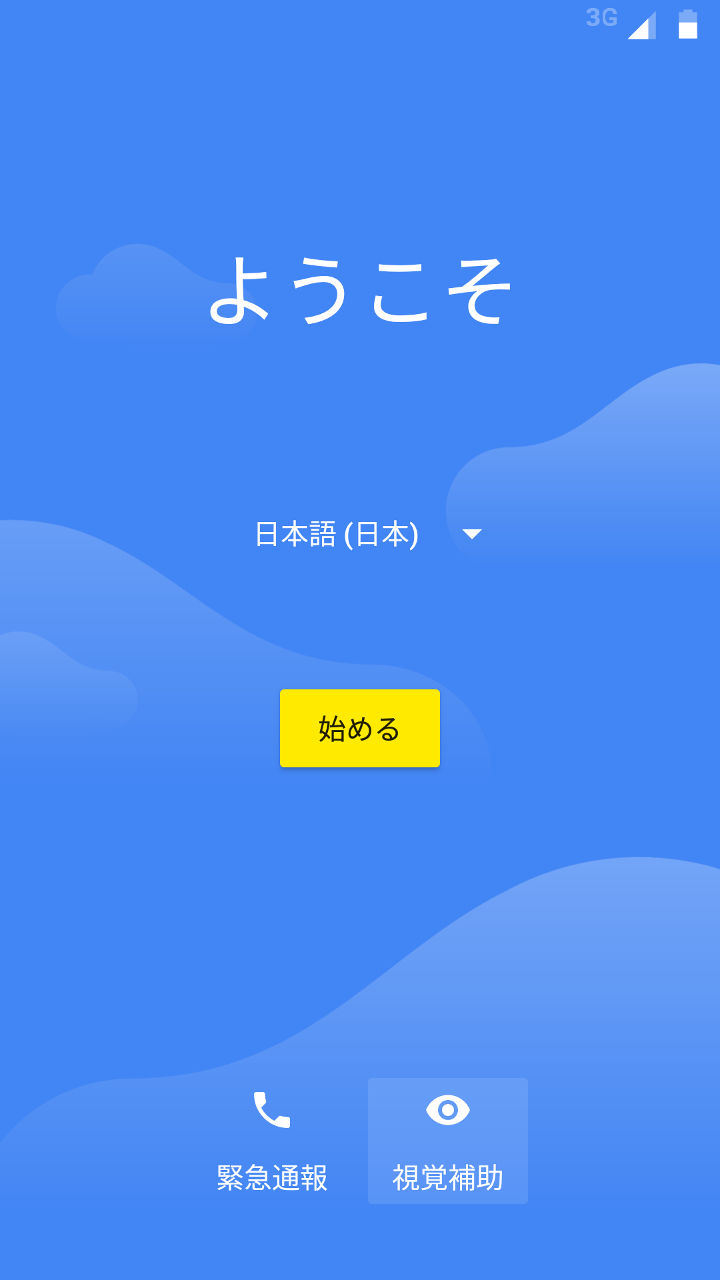Tap the yellow 始める button
The height and width of the screenshot is (1280, 720).
coord(360,728)
